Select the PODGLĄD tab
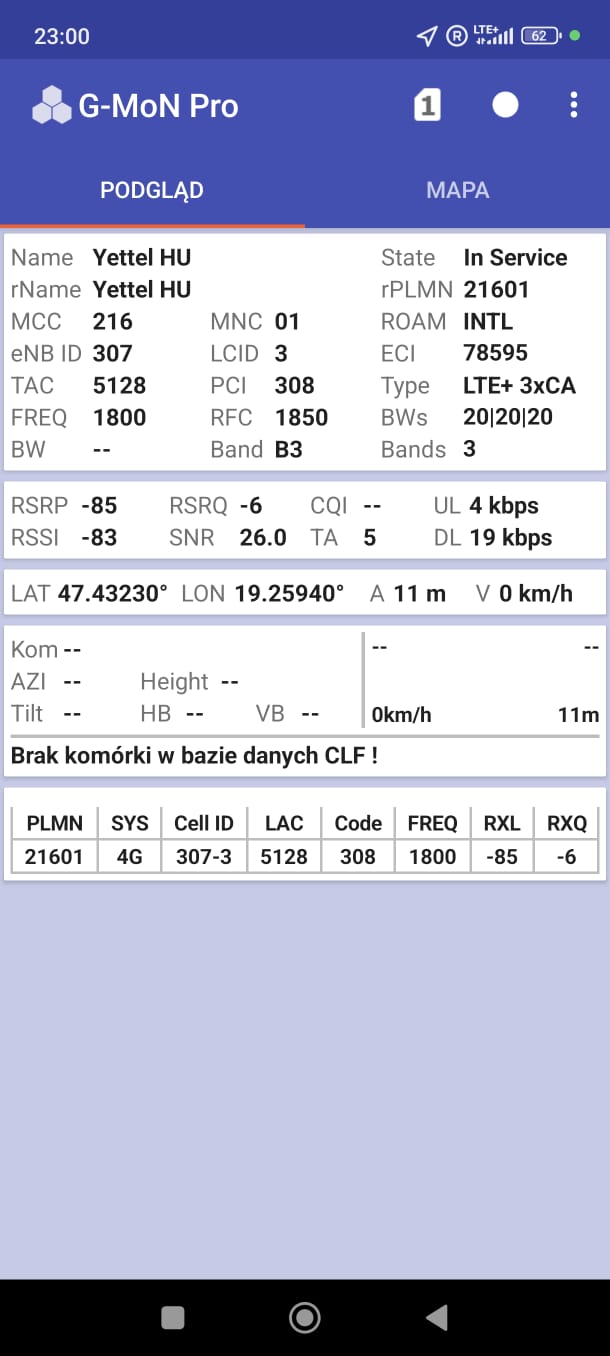This screenshot has height=1356, width=610. tap(152, 190)
